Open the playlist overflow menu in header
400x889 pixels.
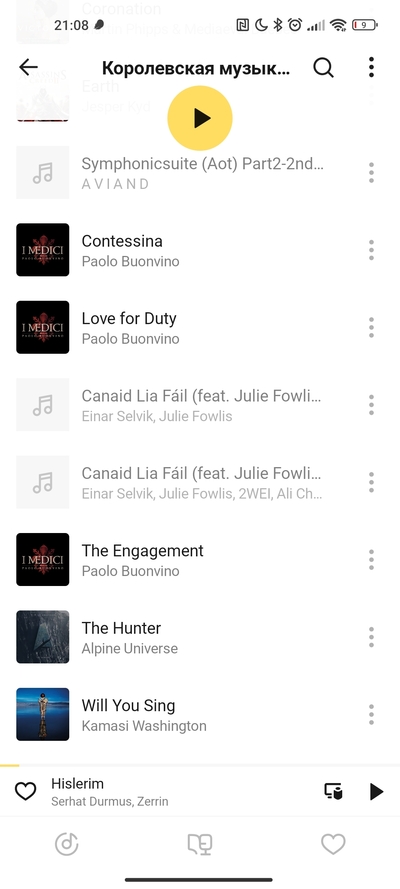371,67
